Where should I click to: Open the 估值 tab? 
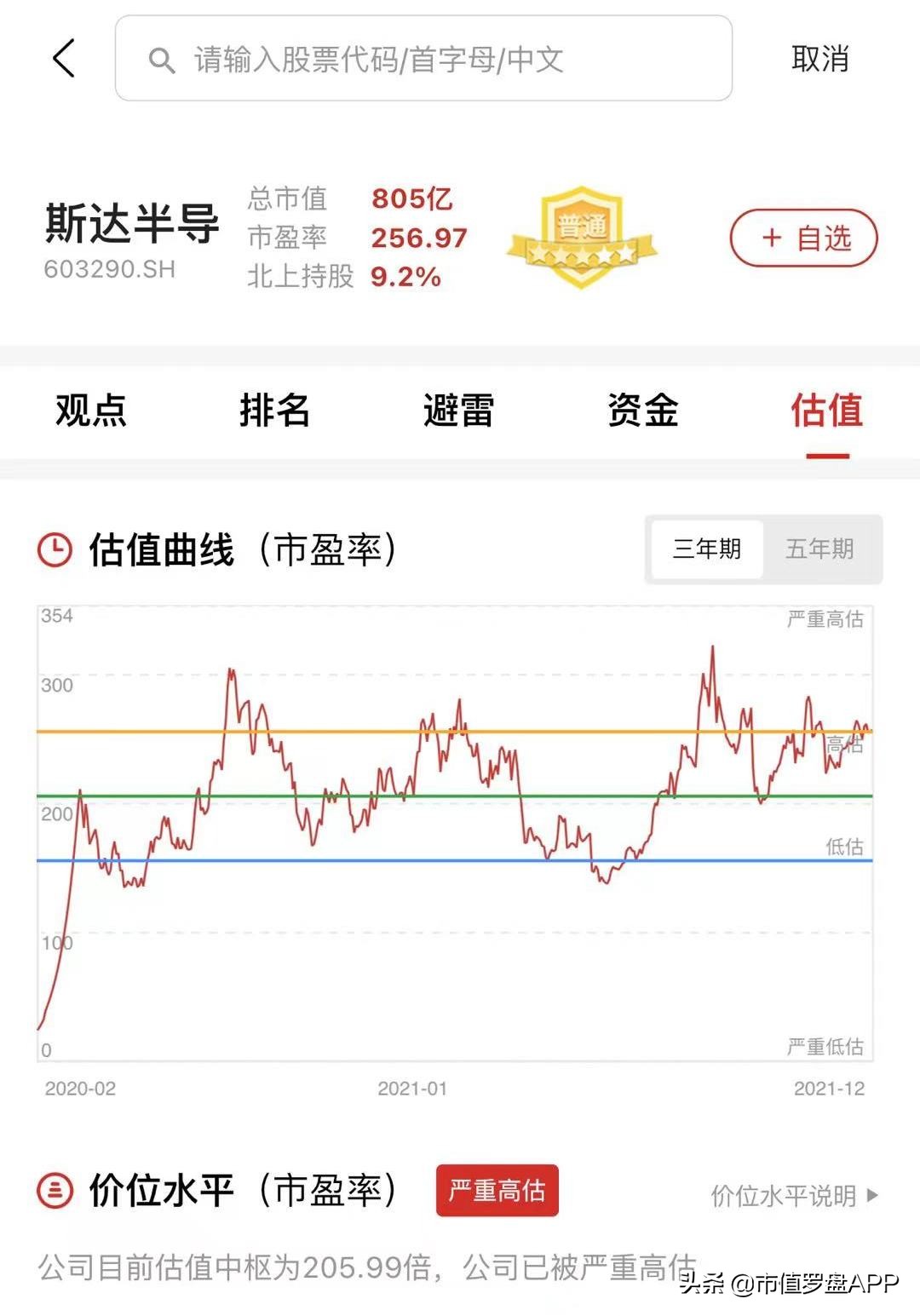(826, 411)
